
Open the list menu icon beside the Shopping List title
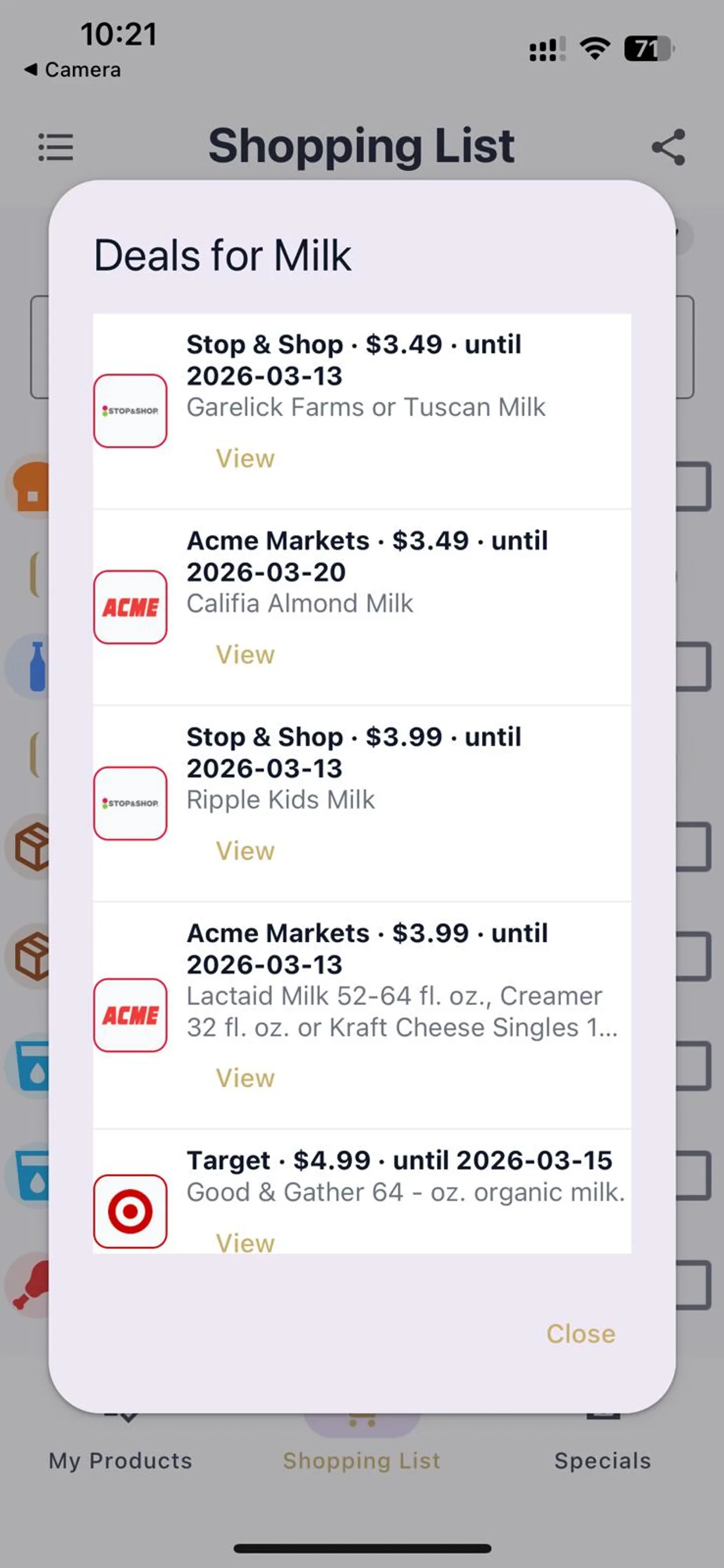[x=55, y=148]
